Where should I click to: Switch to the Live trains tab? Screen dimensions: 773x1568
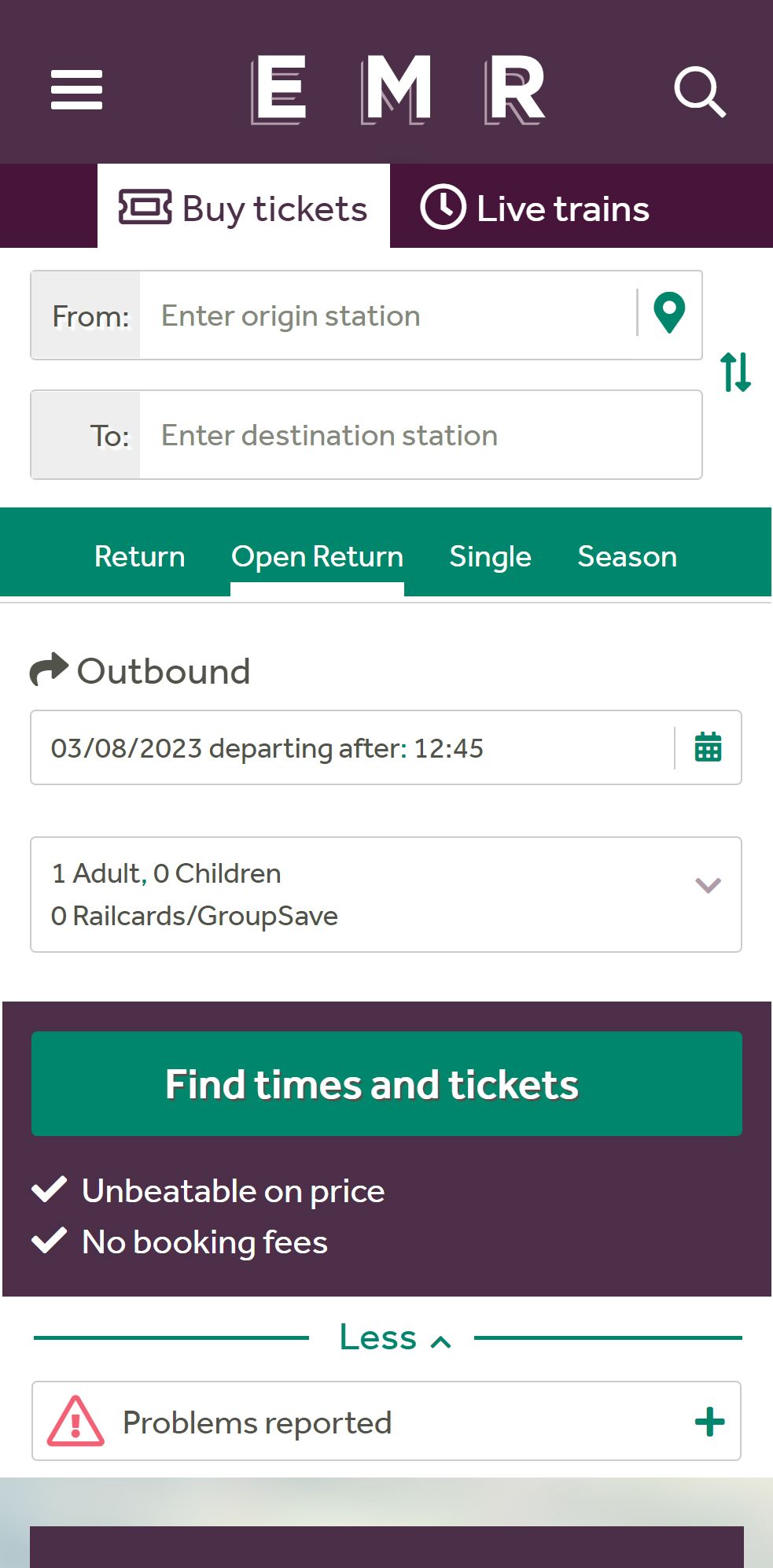click(535, 208)
